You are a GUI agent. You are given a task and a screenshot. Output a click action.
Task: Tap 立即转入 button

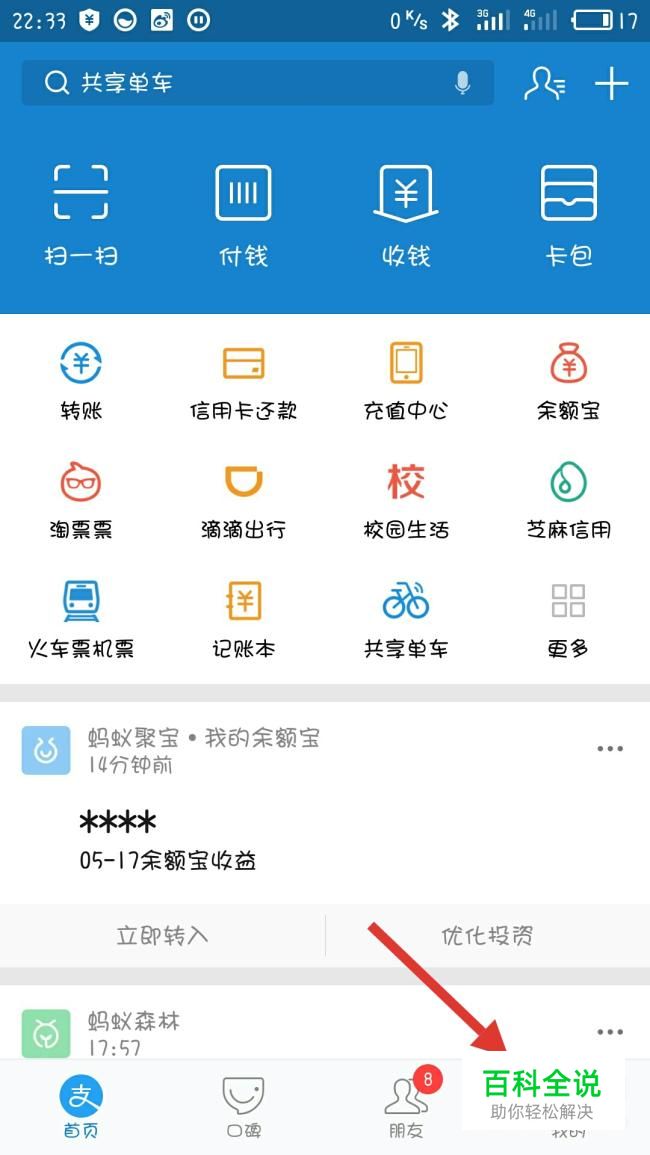tap(162, 935)
